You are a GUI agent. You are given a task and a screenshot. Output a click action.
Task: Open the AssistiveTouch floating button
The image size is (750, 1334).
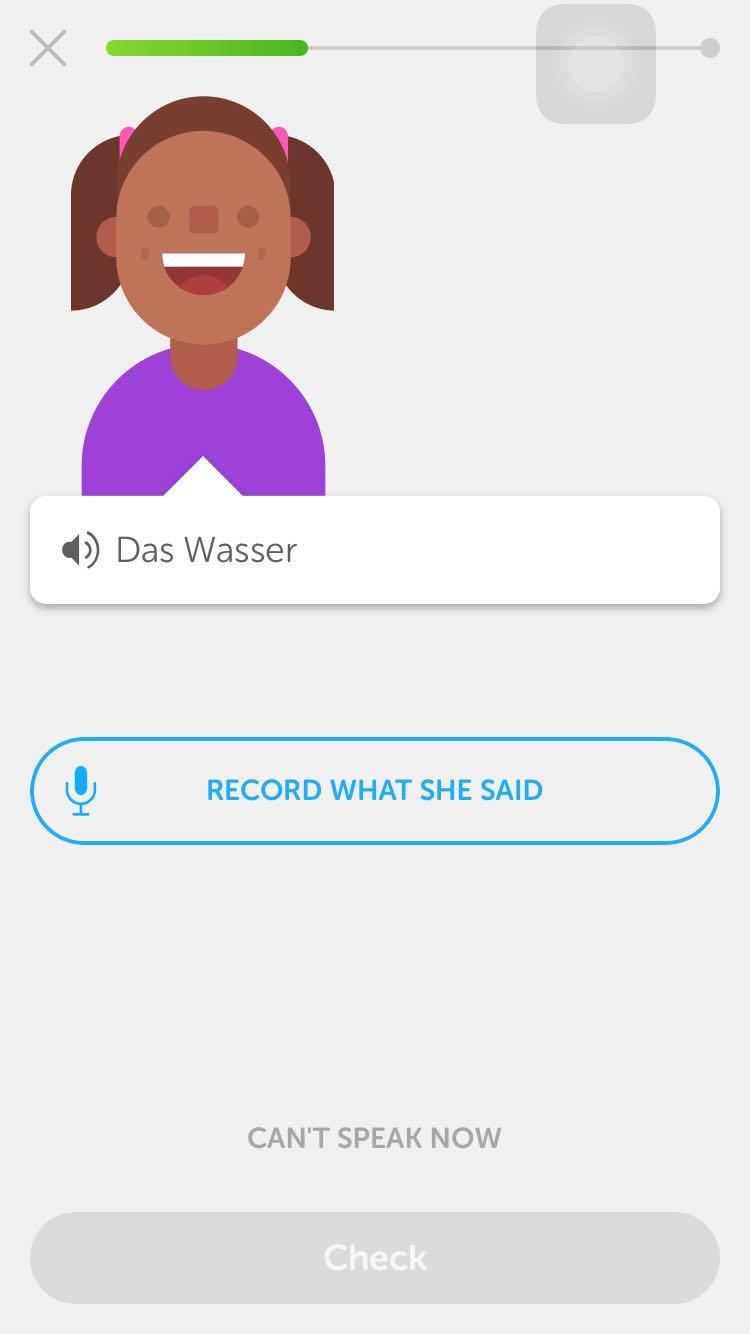pos(596,64)
